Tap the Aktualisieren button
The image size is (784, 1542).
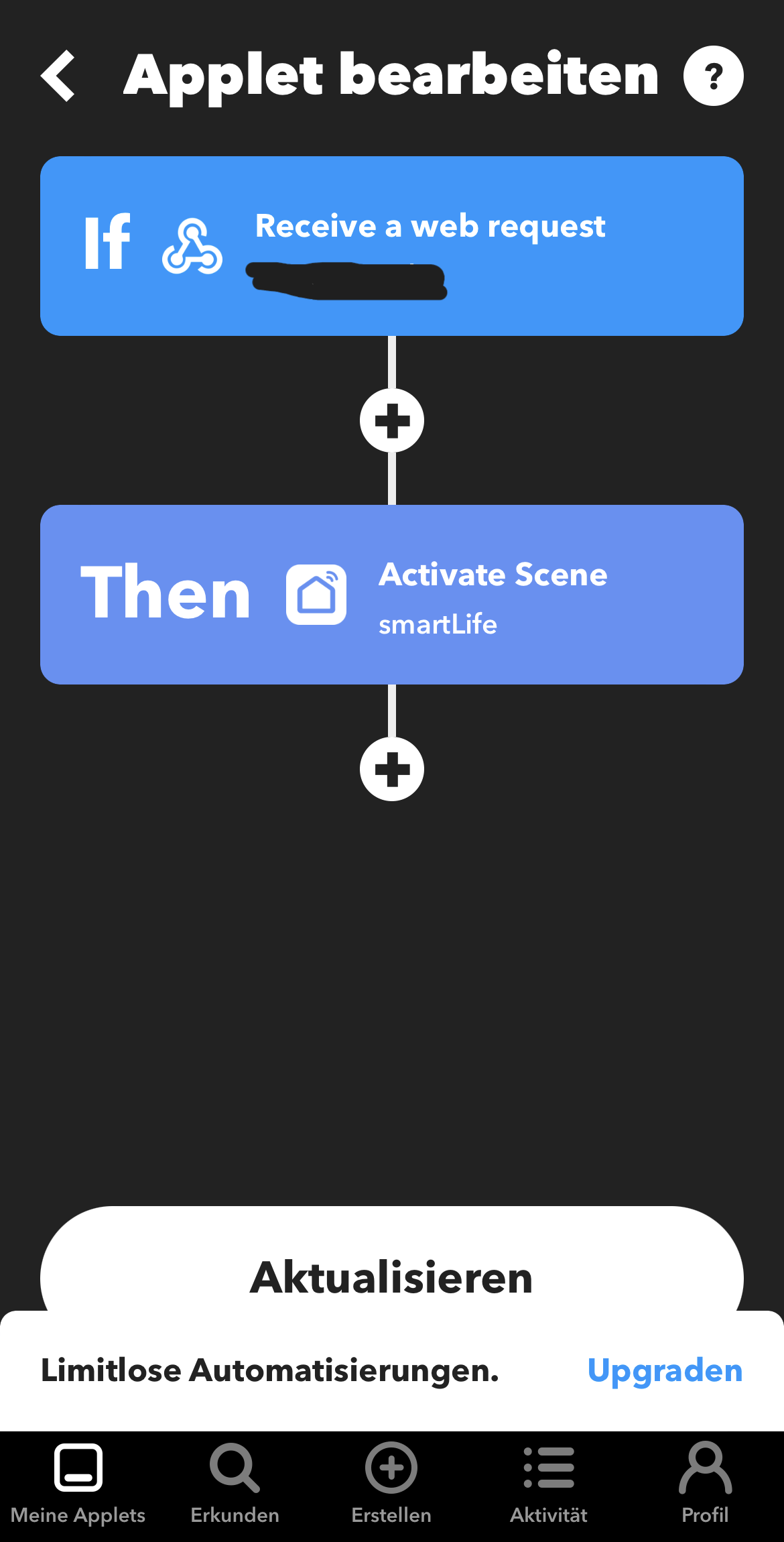click(391, 1267)
